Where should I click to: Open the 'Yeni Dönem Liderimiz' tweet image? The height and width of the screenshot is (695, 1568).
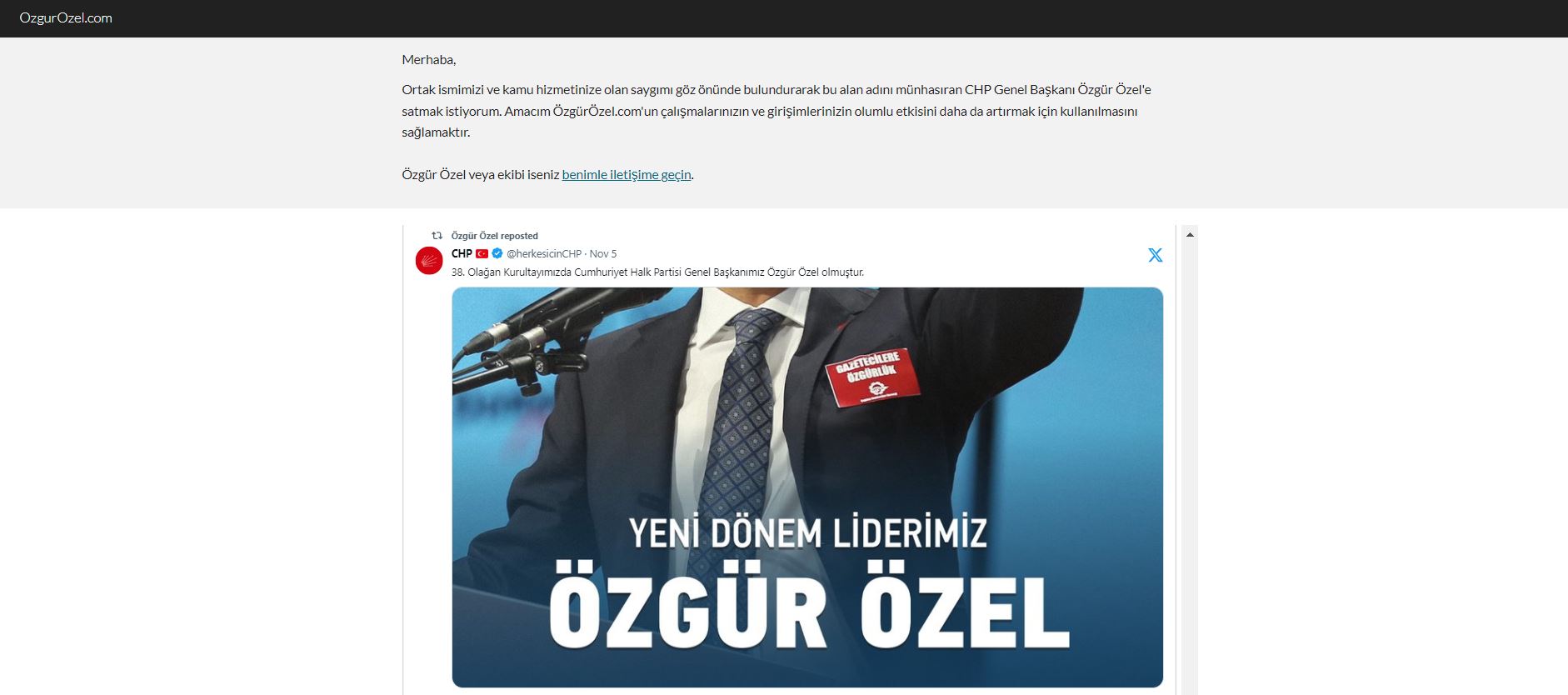point(806,487)
